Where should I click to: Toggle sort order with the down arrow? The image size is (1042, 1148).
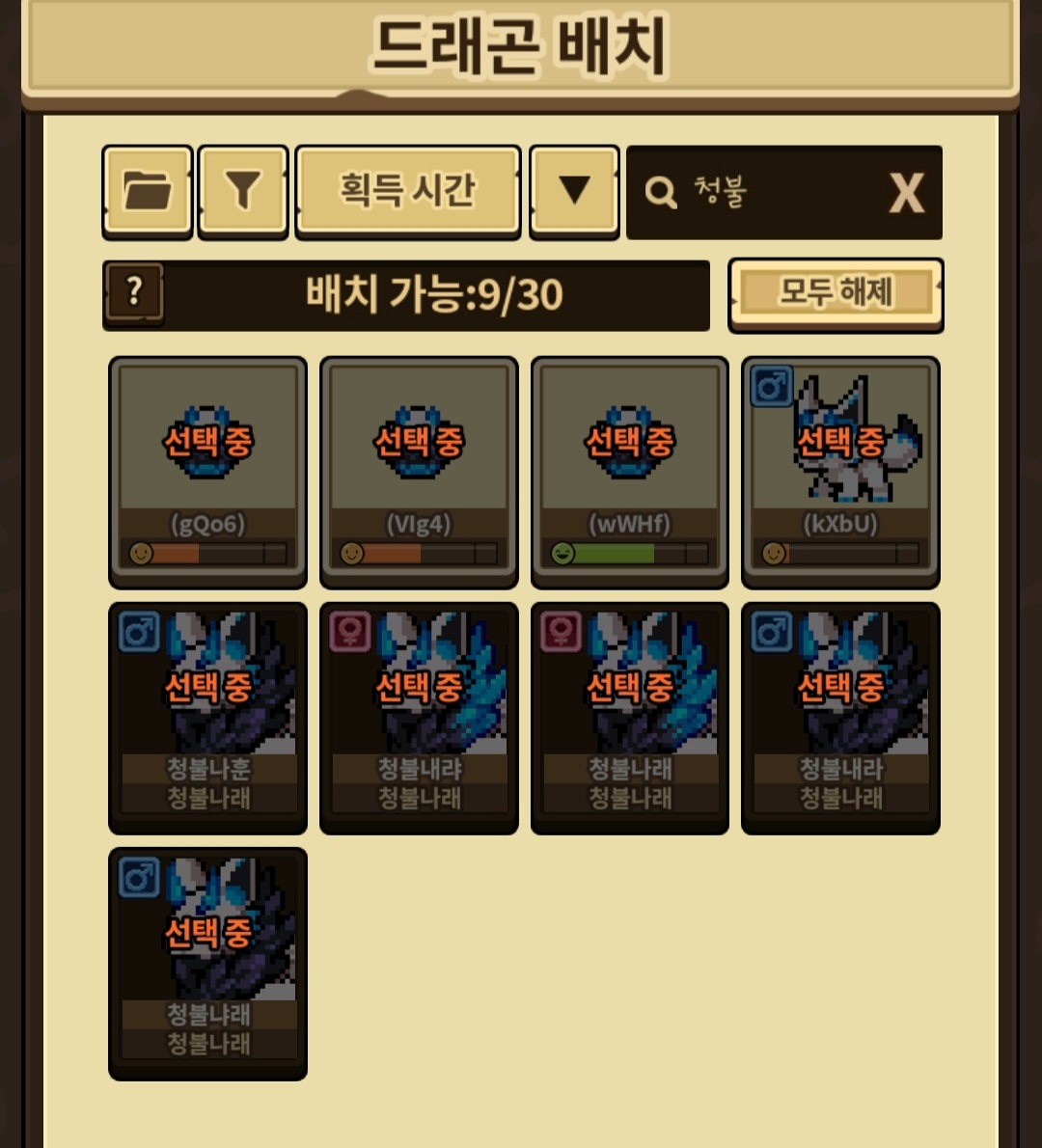(x=575, y=191)
